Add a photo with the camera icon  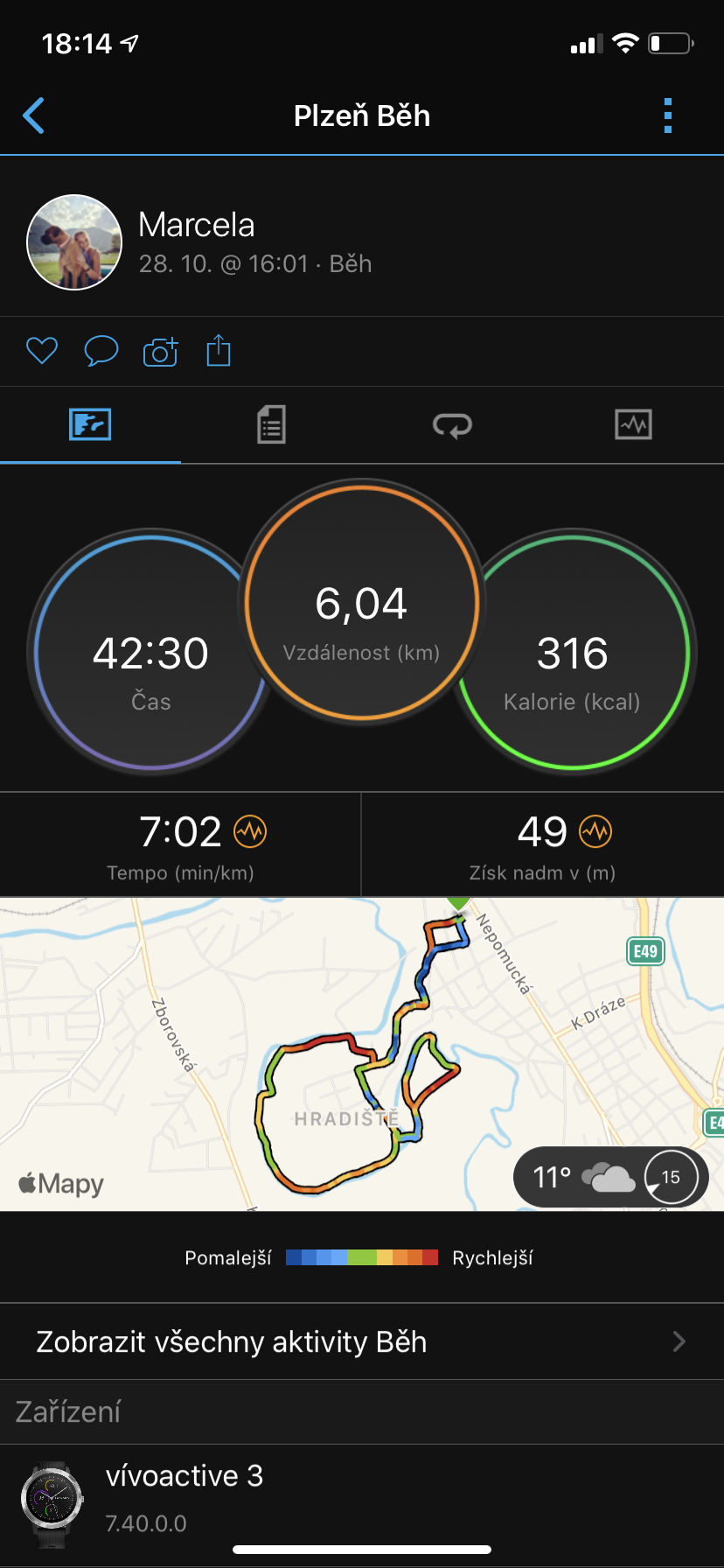pyautogui.click(x=160, y=351)
